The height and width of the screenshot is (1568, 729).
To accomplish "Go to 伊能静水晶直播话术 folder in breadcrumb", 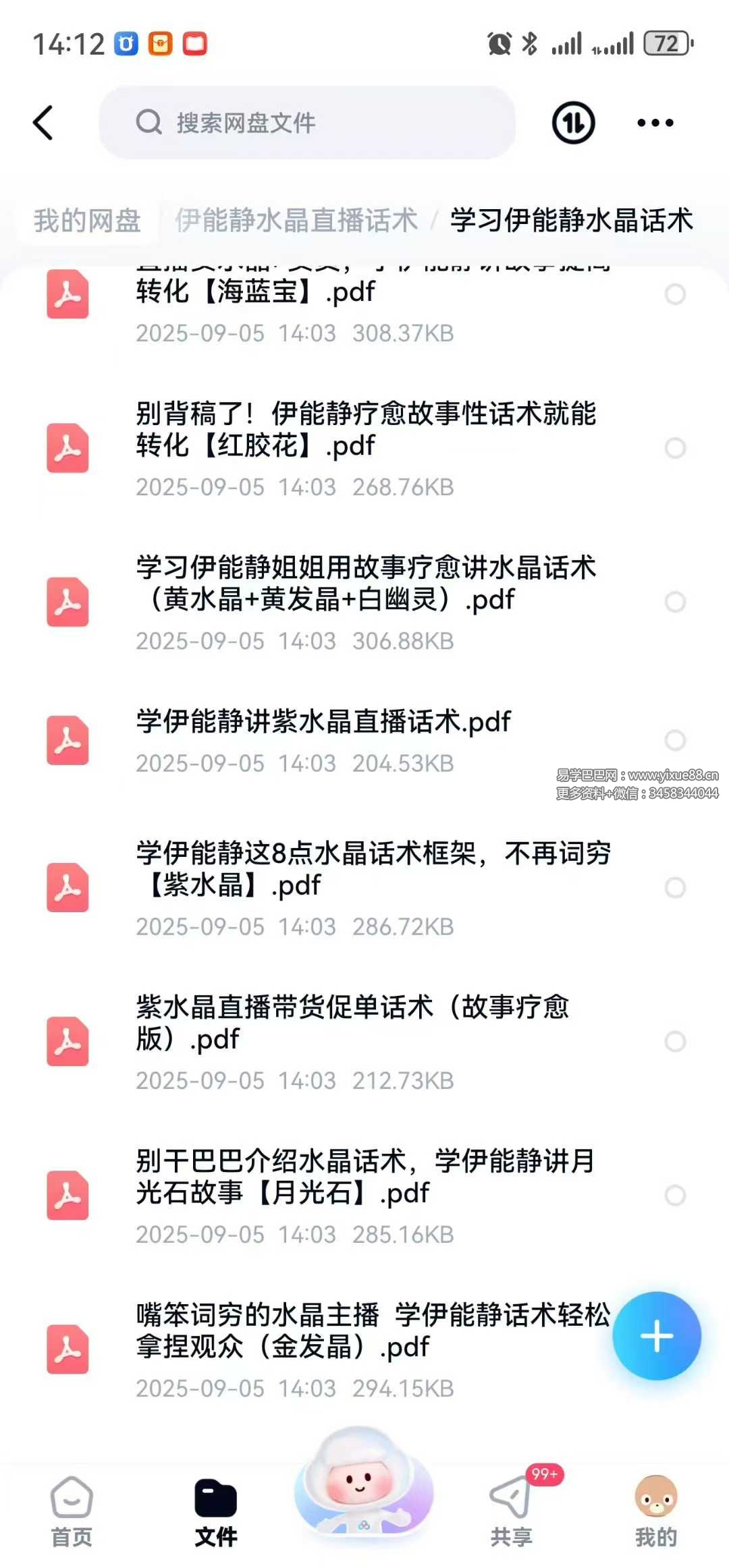I will pyautogui.click(x=296, y=221).
